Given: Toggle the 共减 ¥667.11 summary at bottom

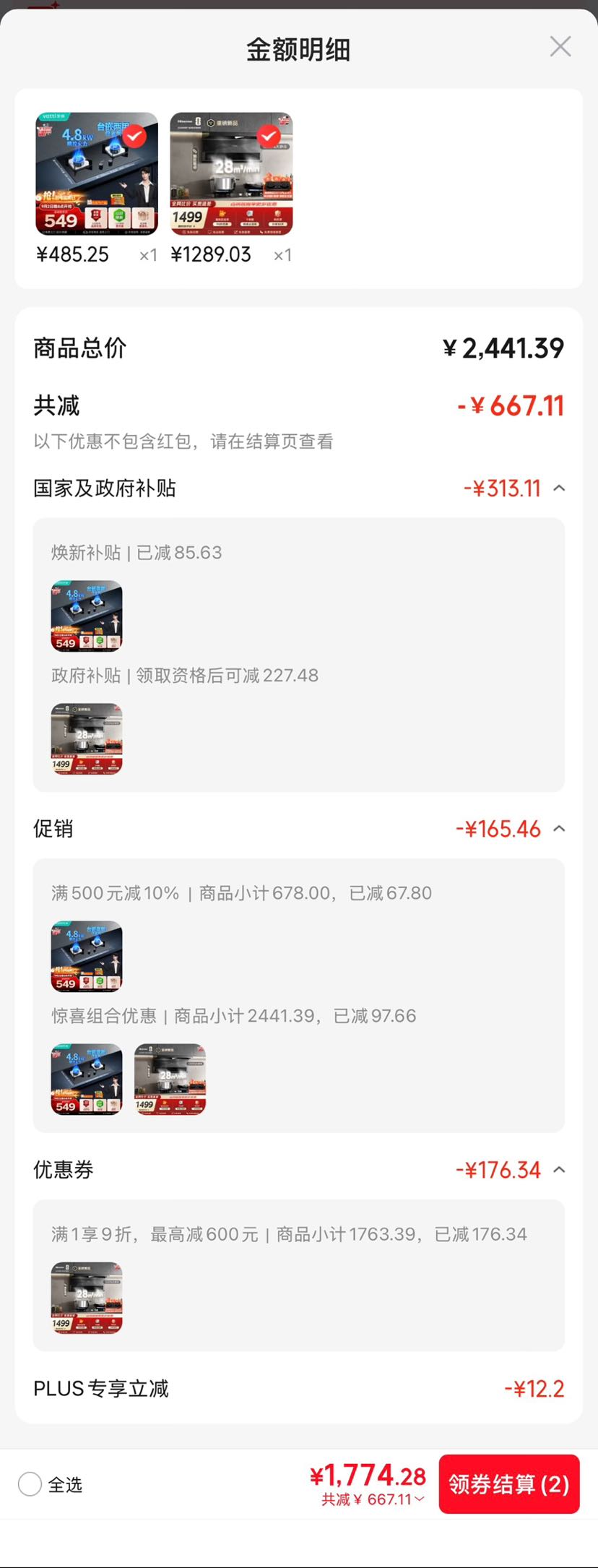Looking at the screenshot, I should [373, 1499].
